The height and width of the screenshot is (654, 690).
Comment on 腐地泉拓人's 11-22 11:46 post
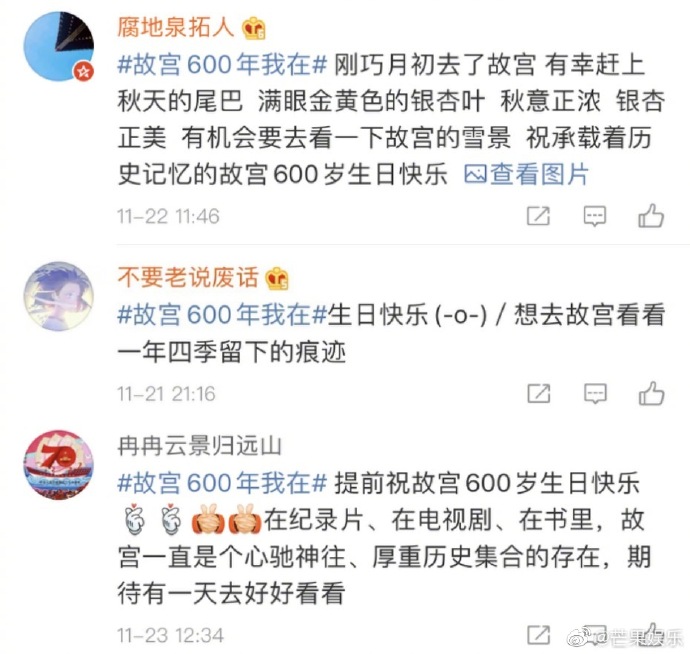coord(595,215)
